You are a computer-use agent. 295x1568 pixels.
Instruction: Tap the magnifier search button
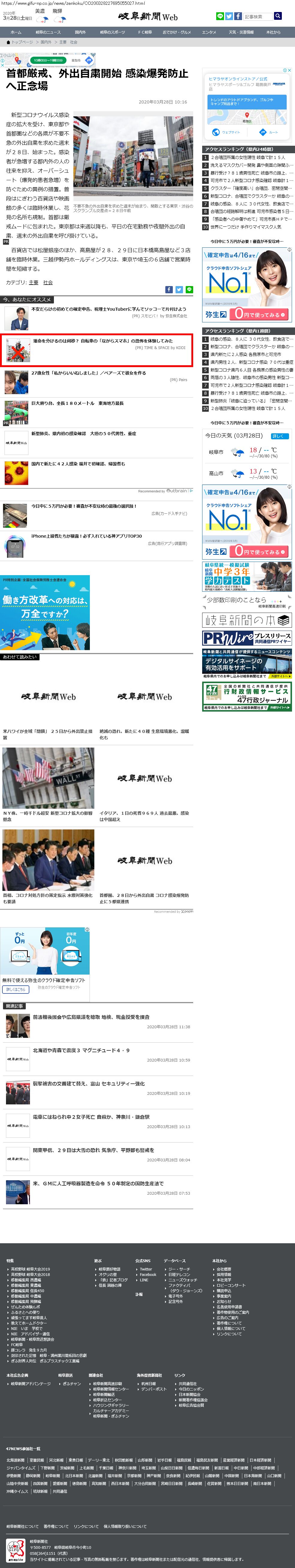tap(278, 16)
